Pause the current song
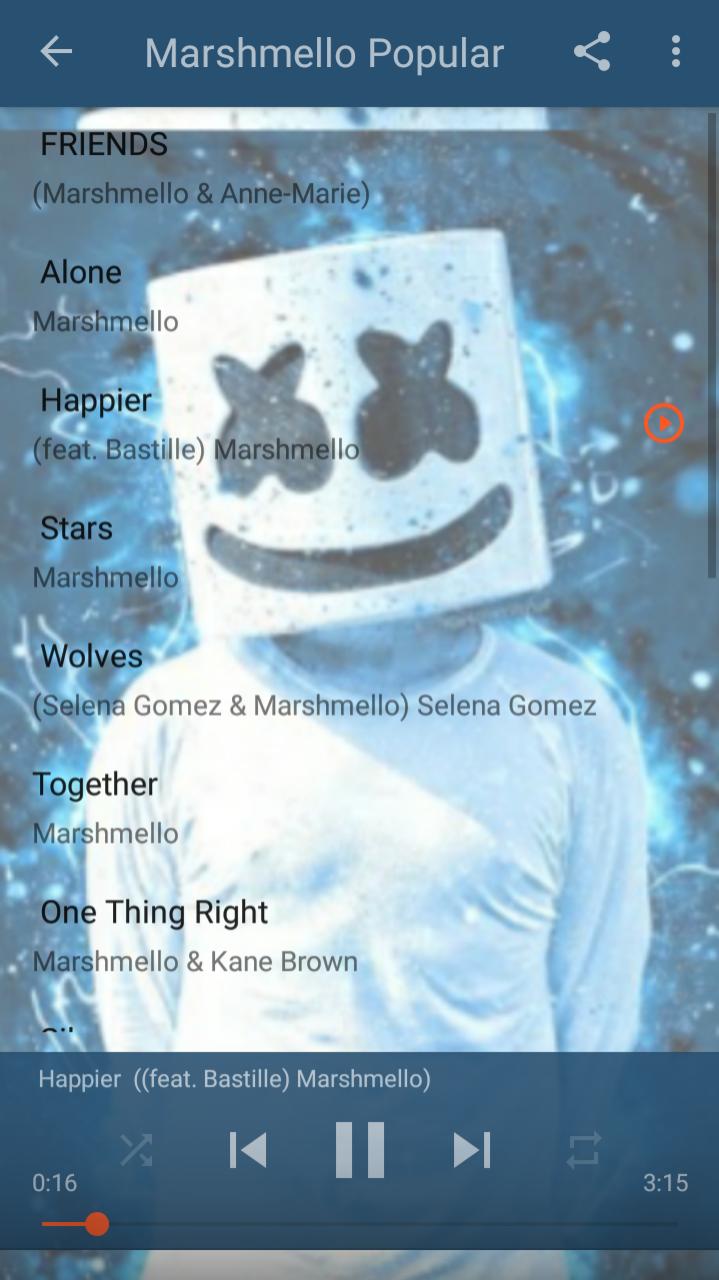This screenshot has width=719, height=1280. (x=360, y=1150)
